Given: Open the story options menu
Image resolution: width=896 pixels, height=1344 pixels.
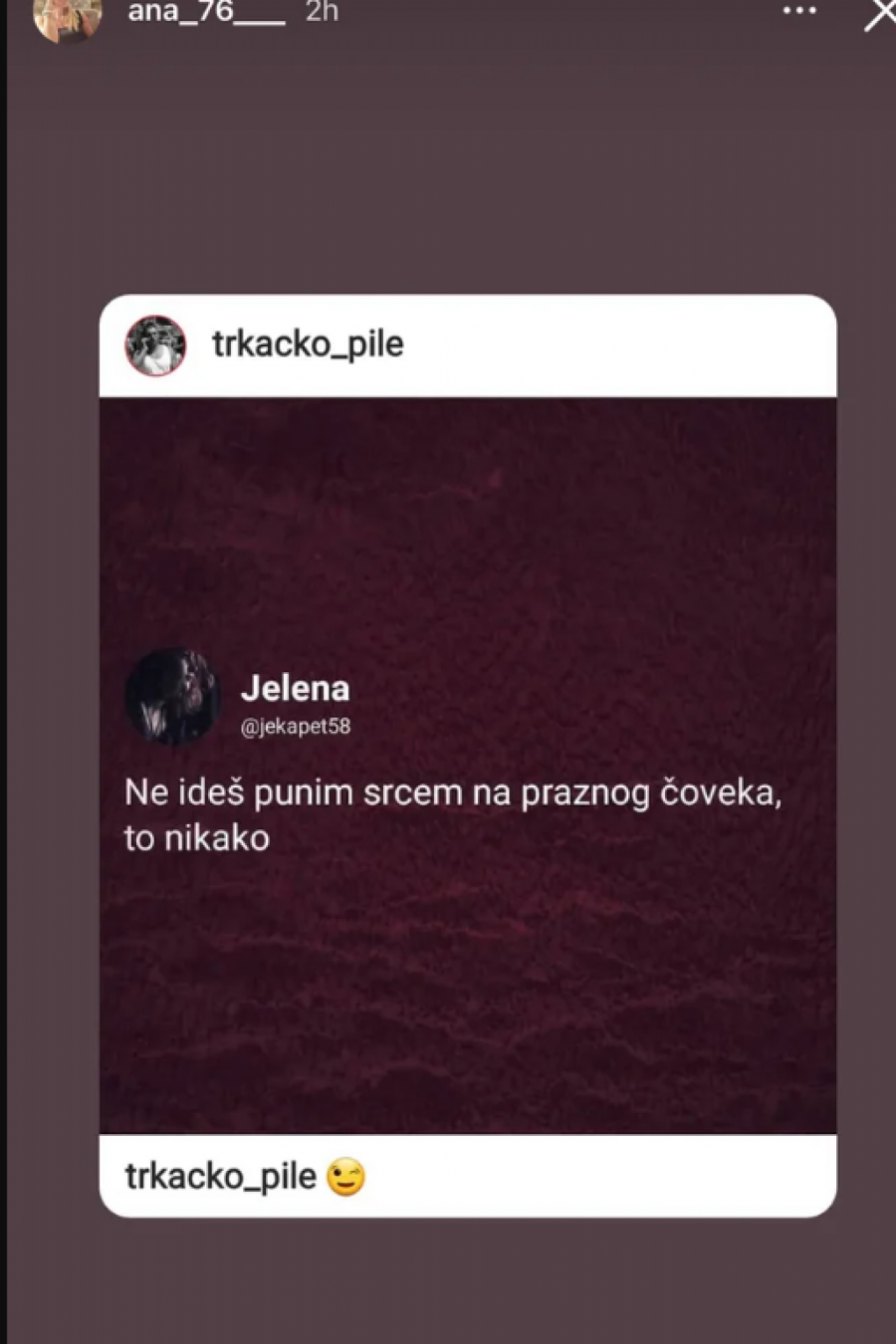Looking at the screenshot, I should tap(799, 11).
